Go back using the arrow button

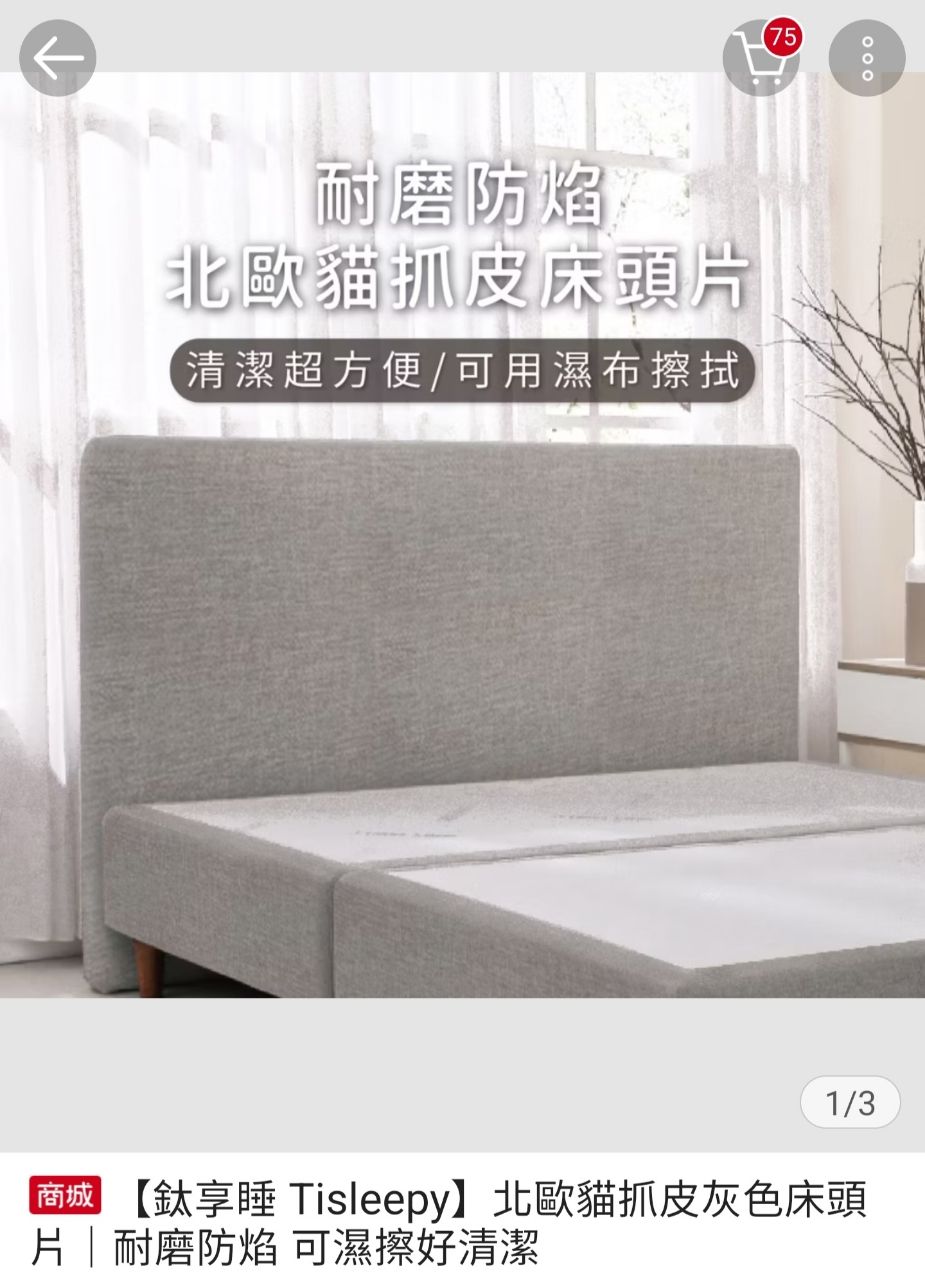pos(58,58)
